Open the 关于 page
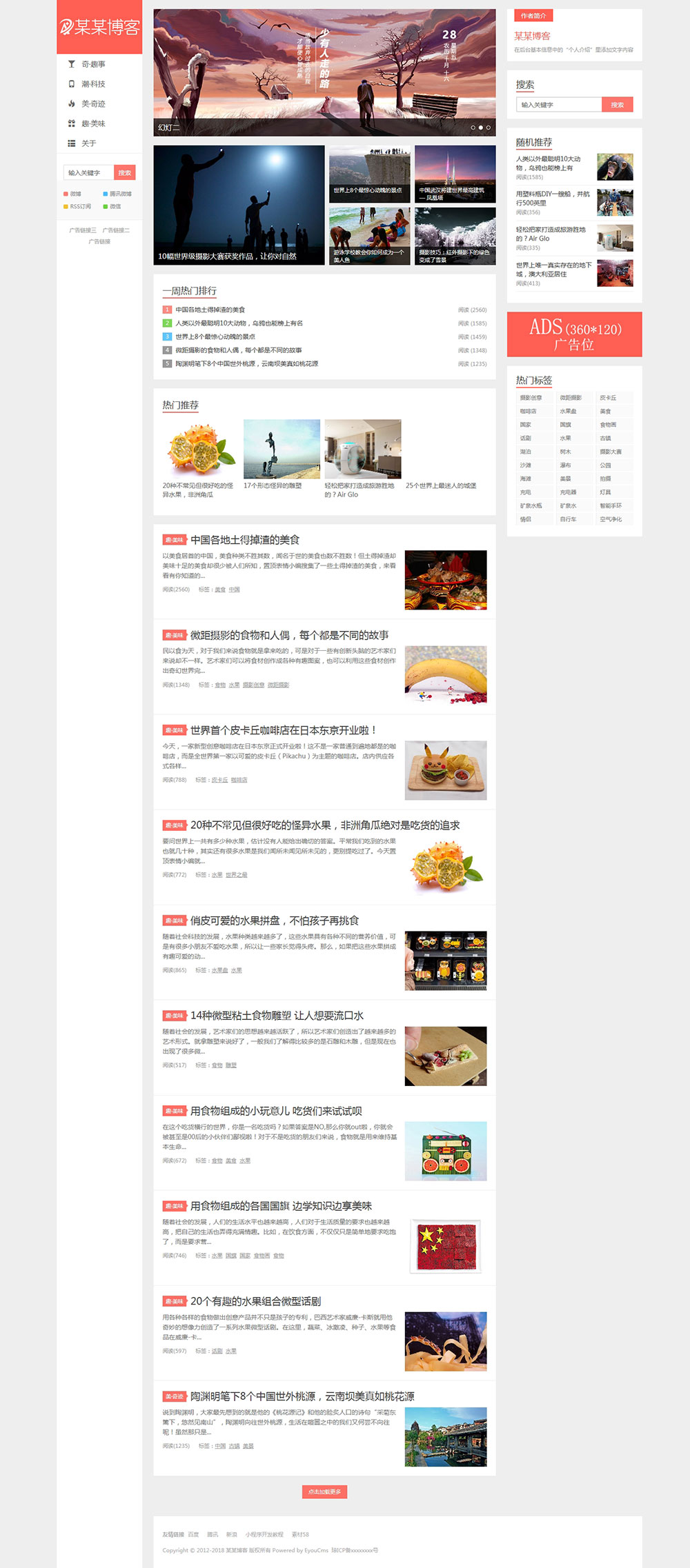The height and width of the screenshot is (1568, 690). 88,143
